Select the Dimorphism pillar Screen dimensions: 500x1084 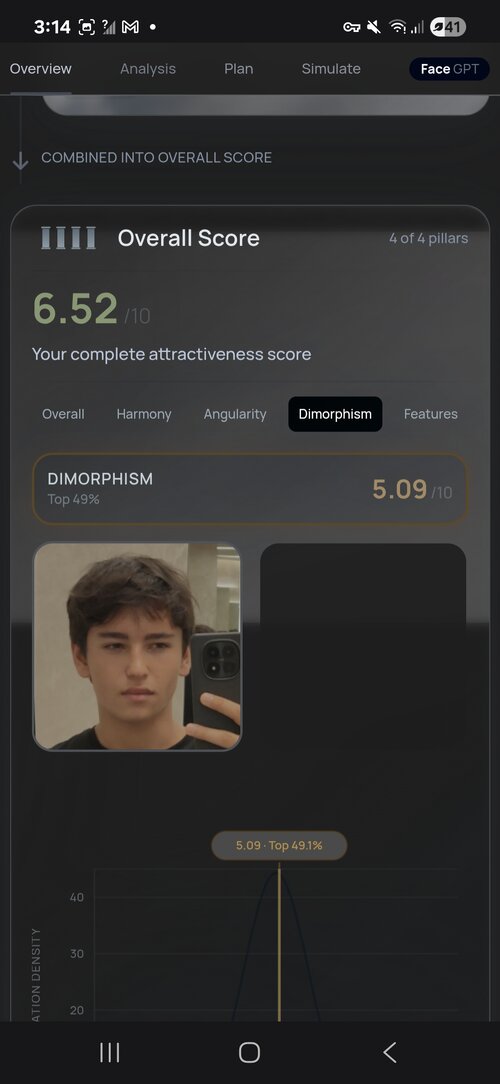335,414
